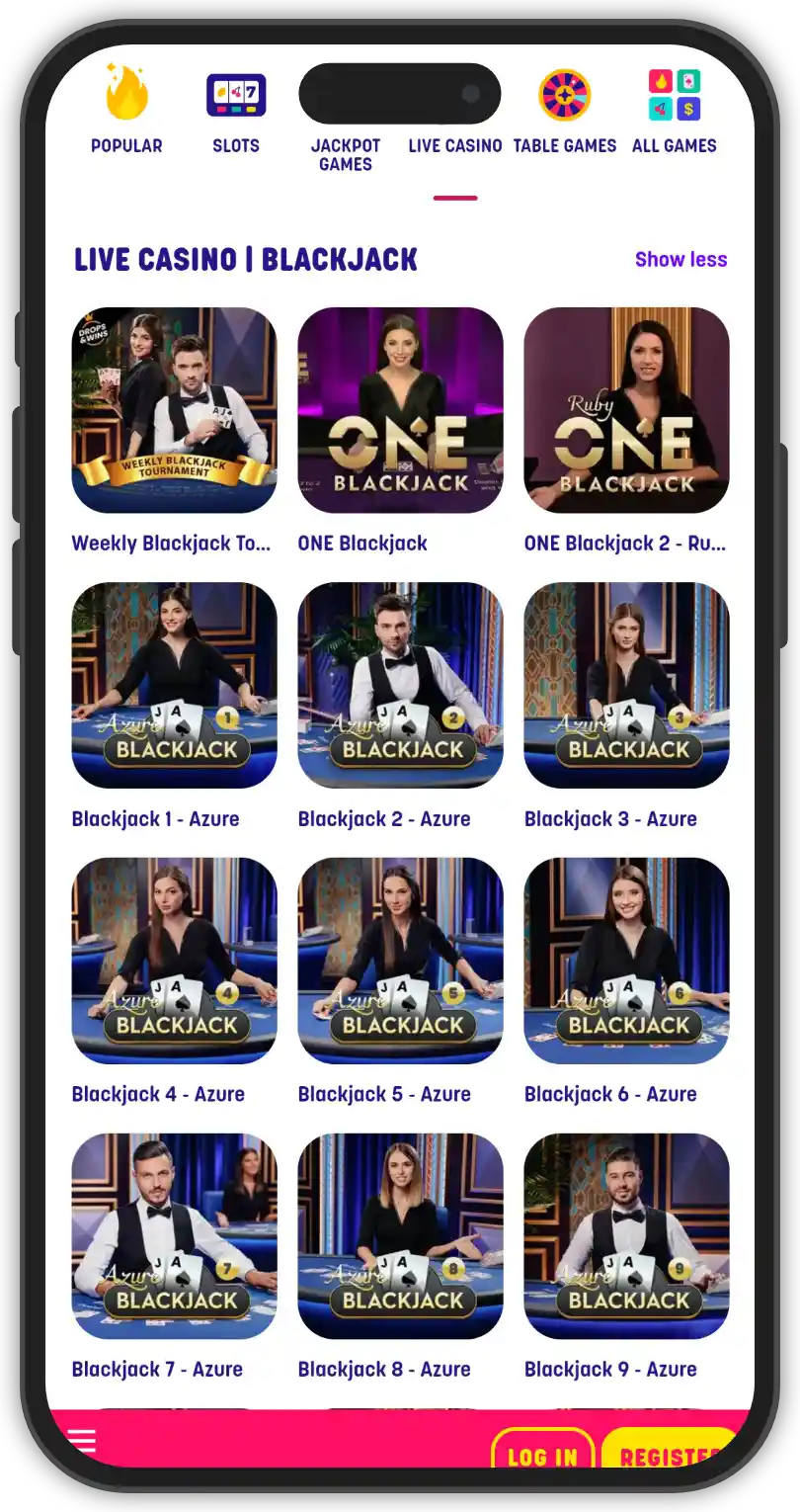Tap Show less link for Blackjack
The width and height of the screenshot is (800, 1512).
click(680, 259)
